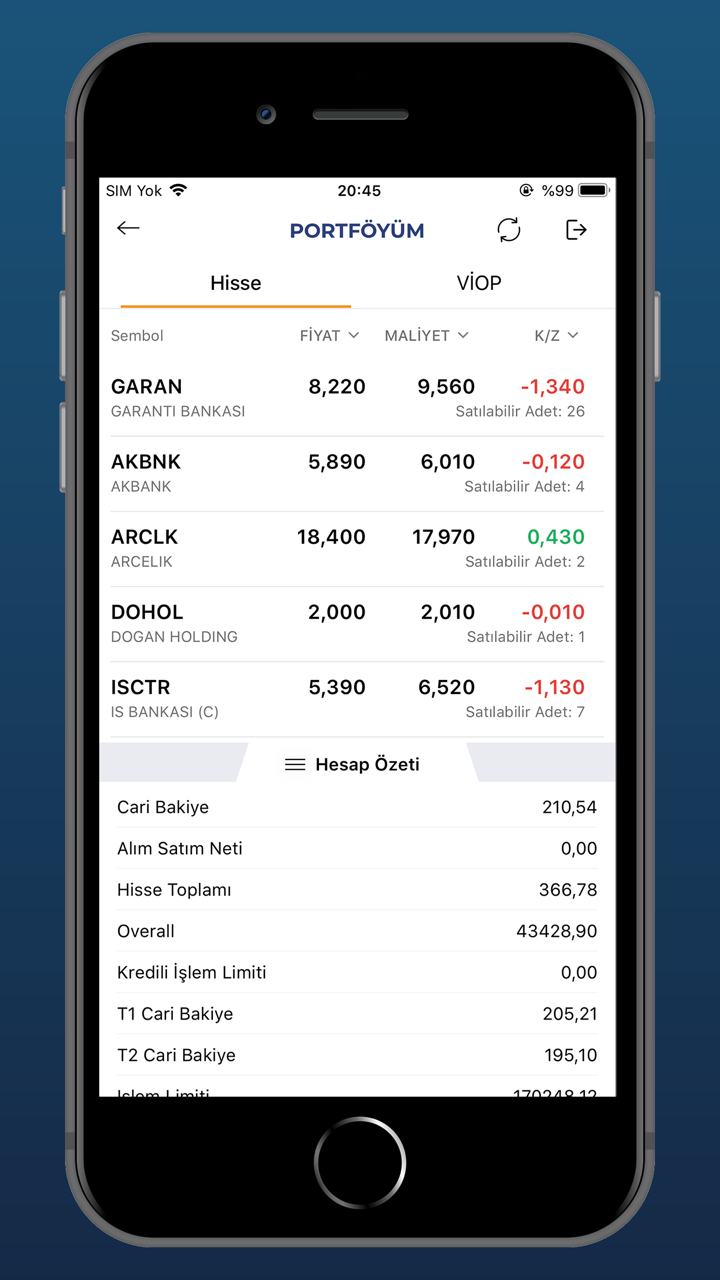
Task: Go back using the arrow icon
Action: 128,229
